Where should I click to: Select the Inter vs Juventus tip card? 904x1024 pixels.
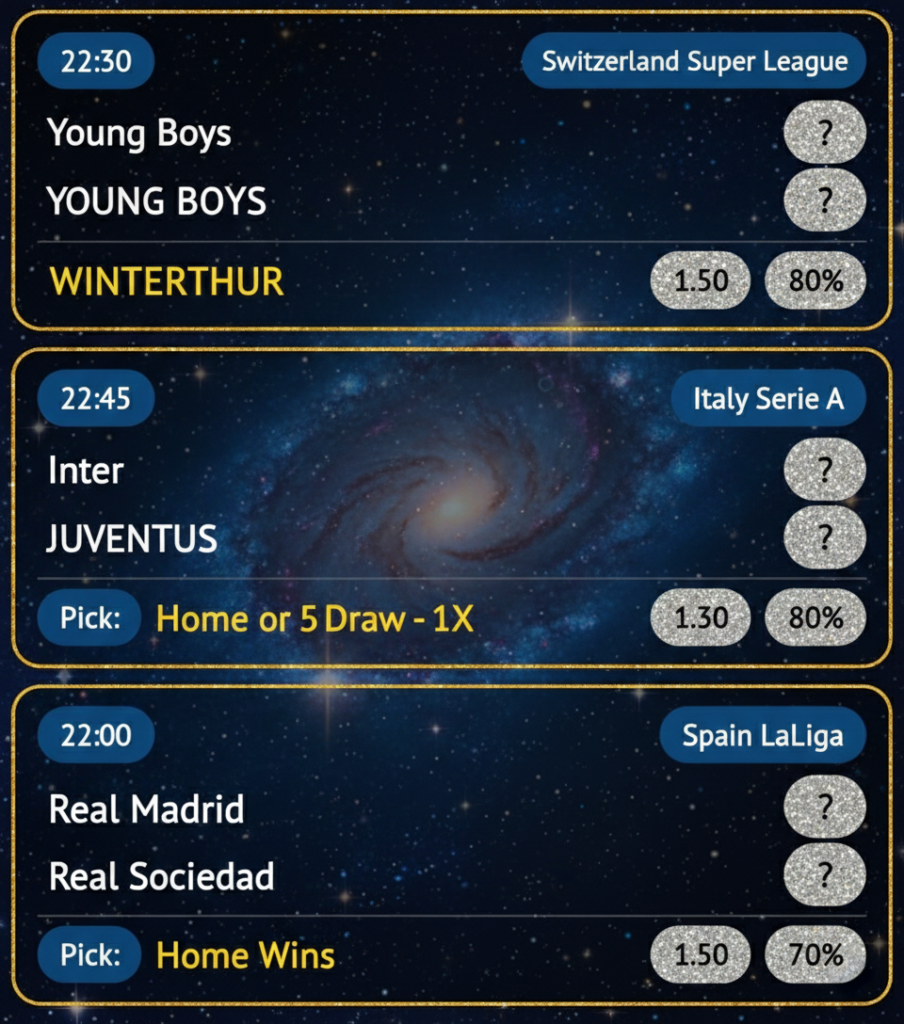pos(450,507)
